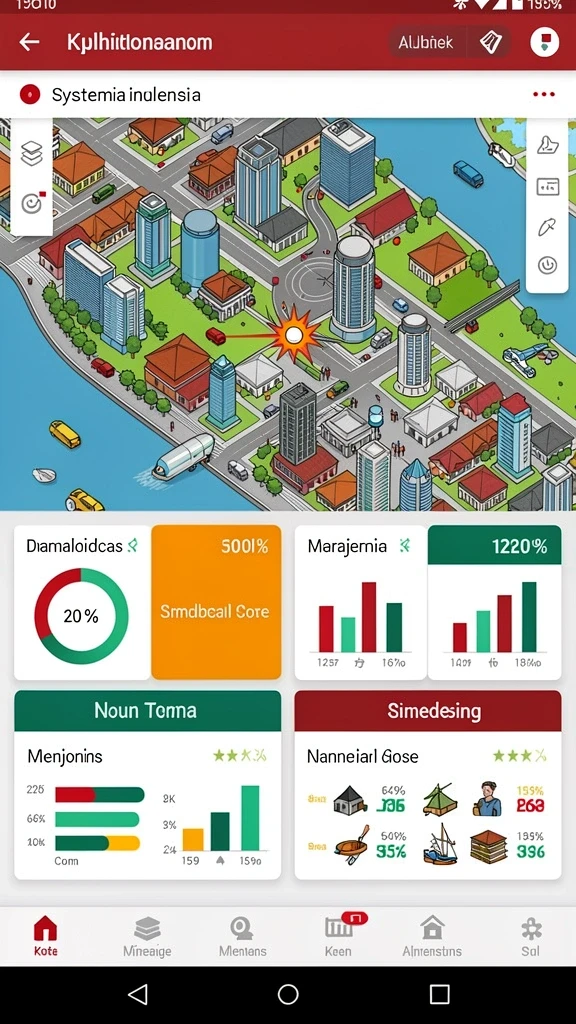Open the red three-dot overflow menu

pos(543,95)
